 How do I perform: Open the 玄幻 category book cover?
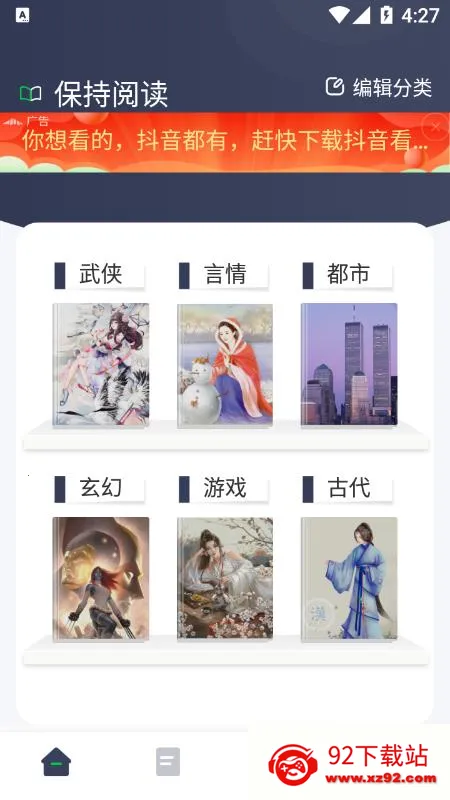click(101, 579)
